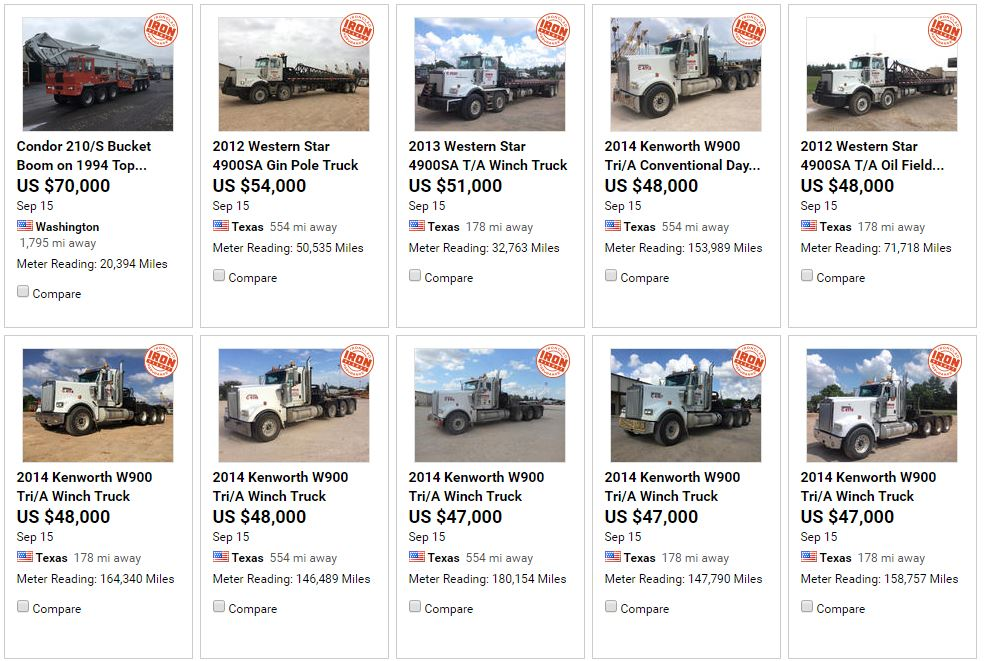Screen dimensions: 986x661
Task: Select Compare on the 180,154 miles Kenworth
Action: click(x=415, y=607)
